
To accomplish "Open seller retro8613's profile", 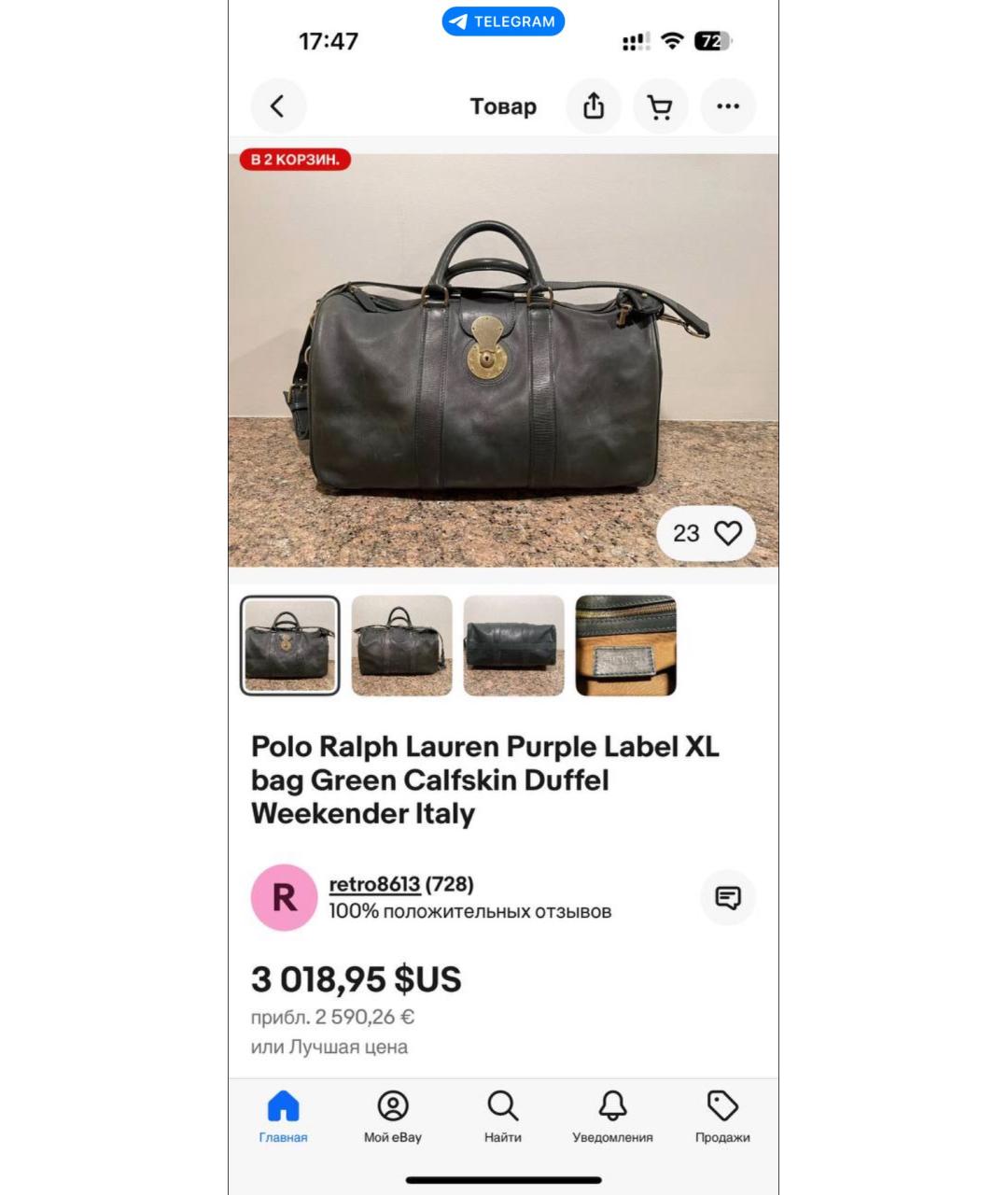I will (x=374, y=884).
